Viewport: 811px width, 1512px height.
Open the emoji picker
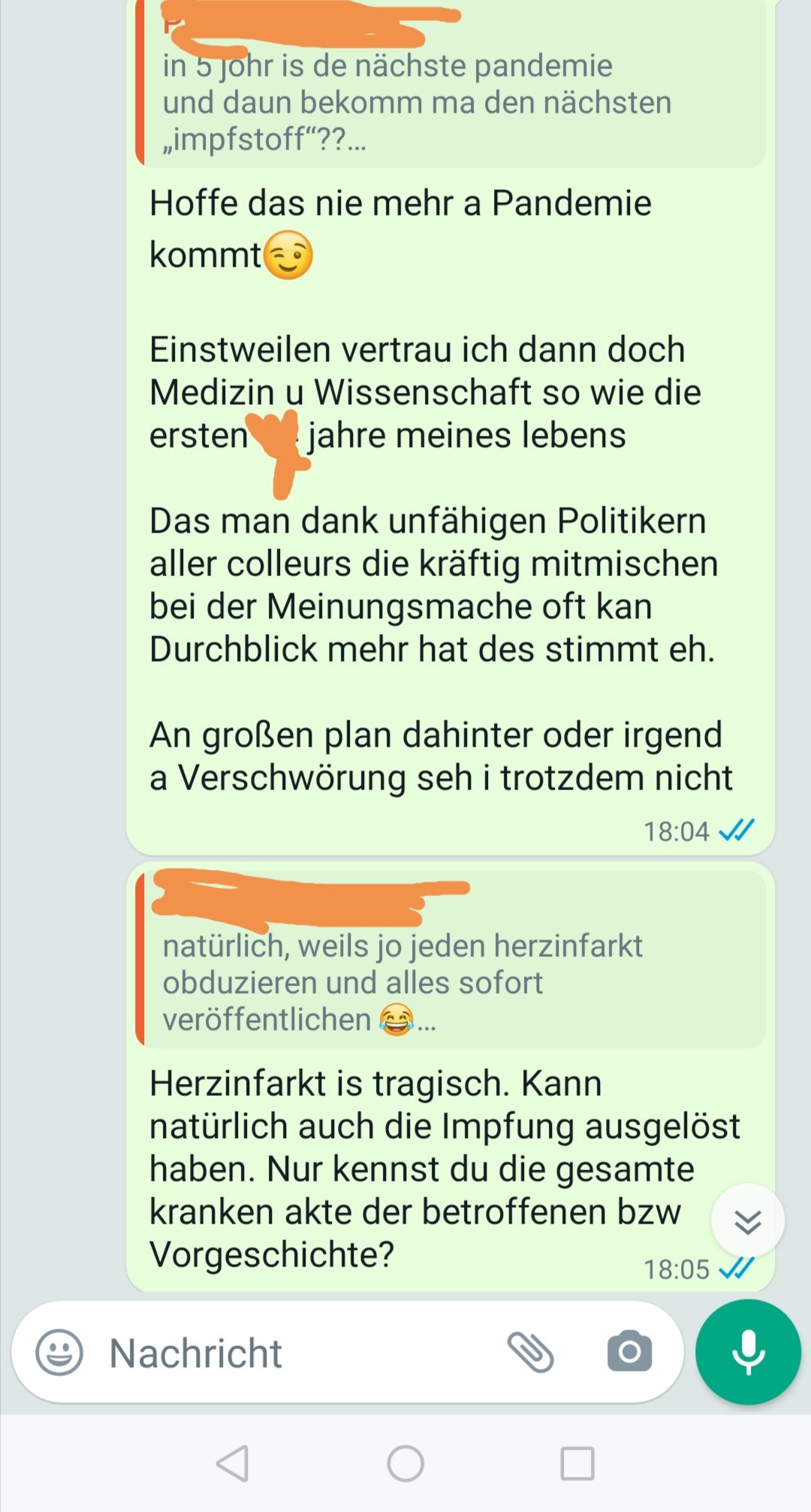click(x=59, y=1352)
